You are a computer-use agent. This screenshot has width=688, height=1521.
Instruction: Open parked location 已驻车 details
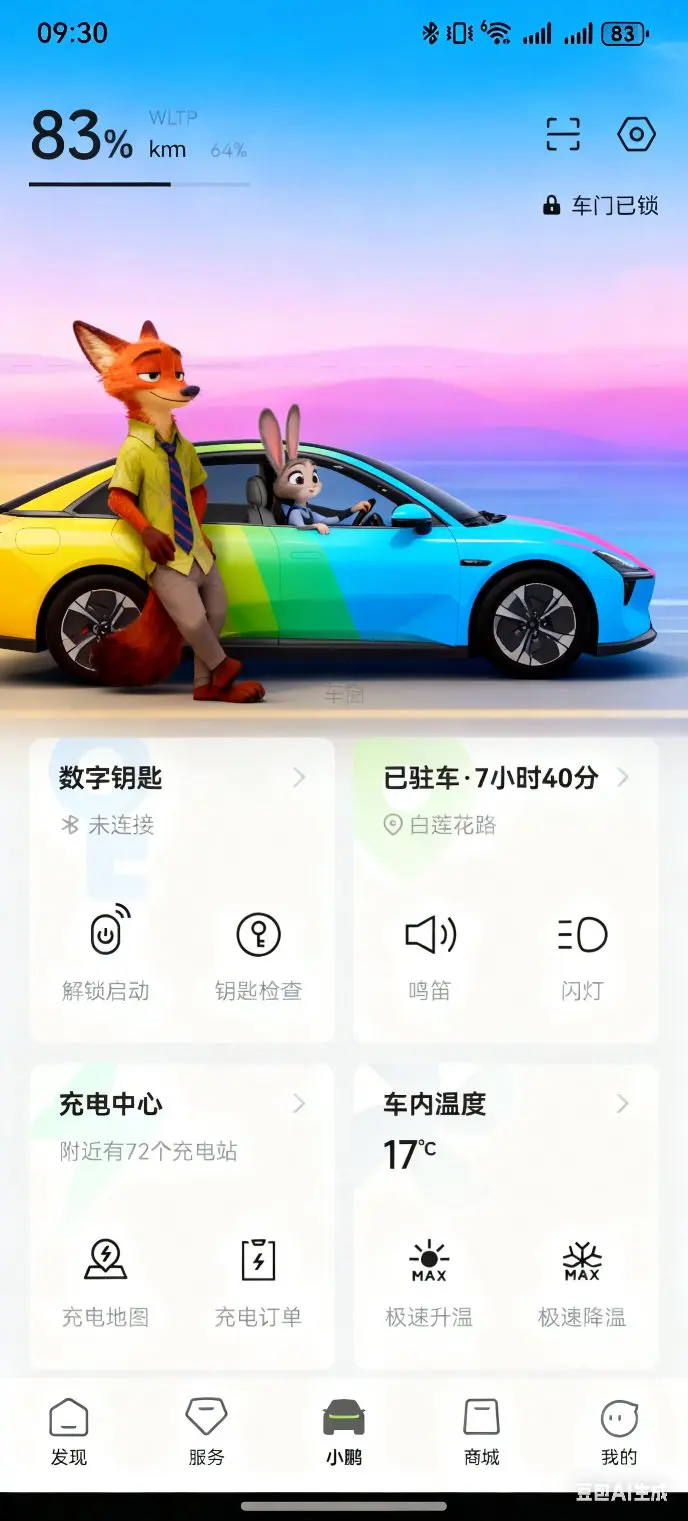506,778
